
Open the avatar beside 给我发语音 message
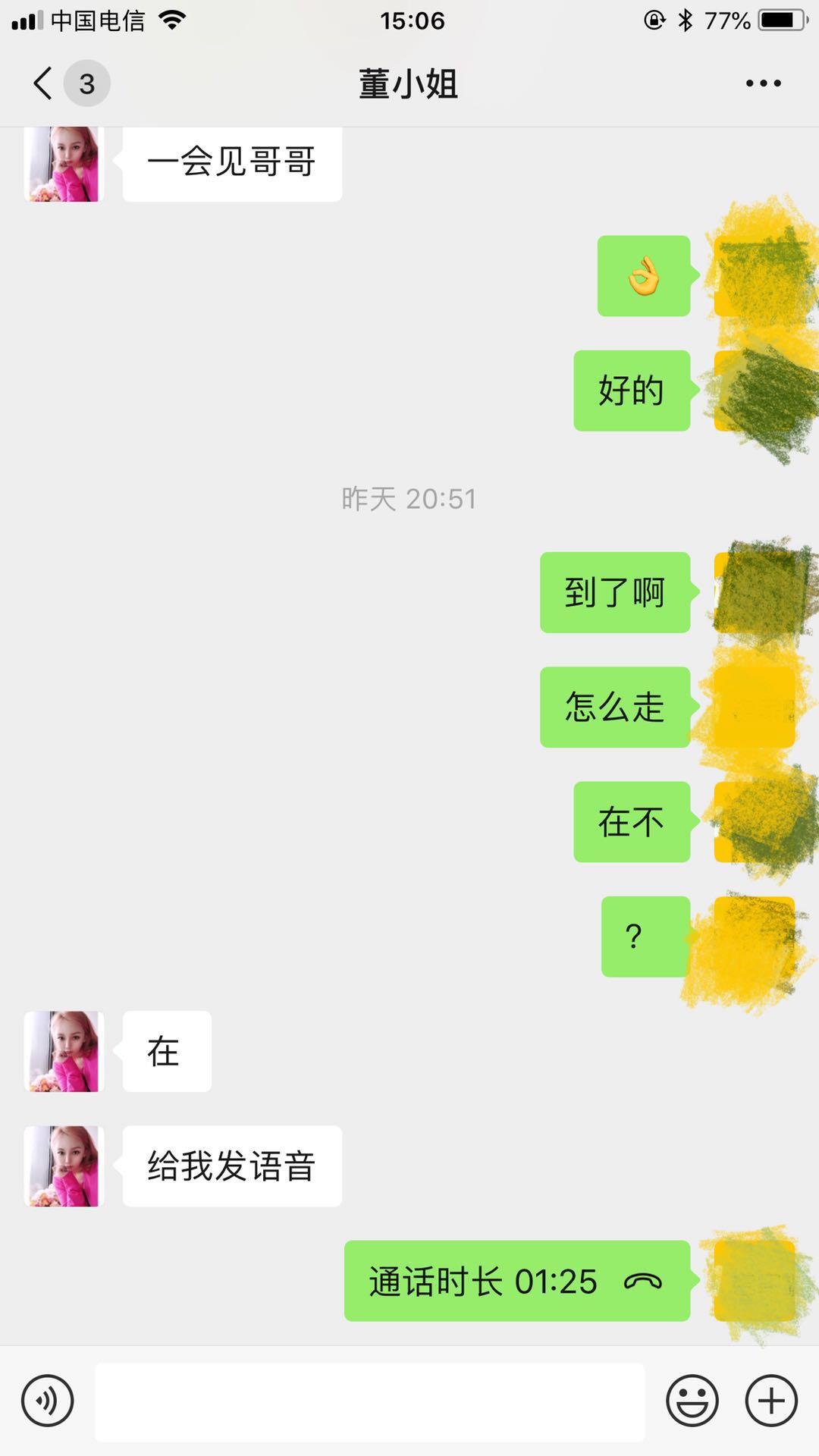[63, 1166]
